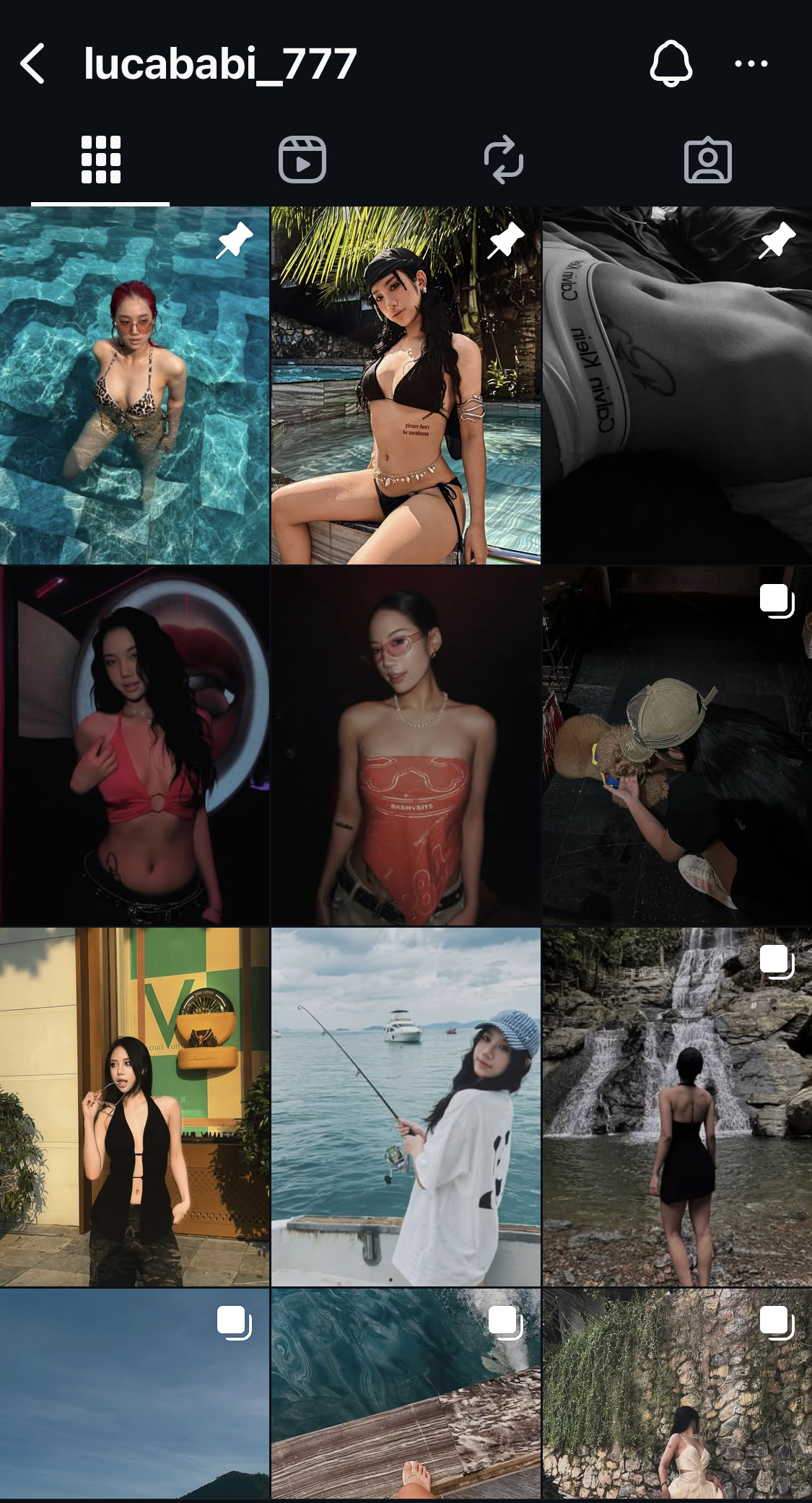Screen dimensions: 812x1503
Task: Switch to the reposts tab
Action: (x=504, y=160)
